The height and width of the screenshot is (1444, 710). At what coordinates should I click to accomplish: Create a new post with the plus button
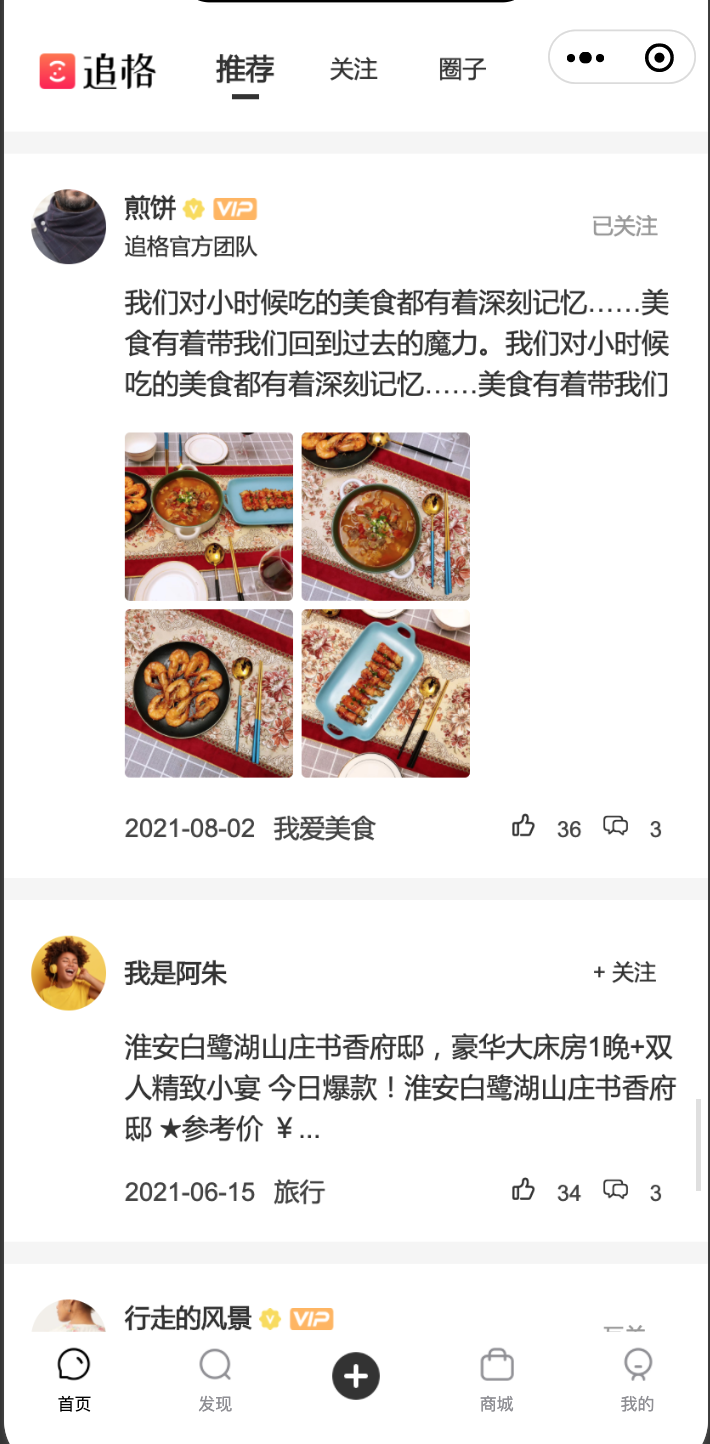coord(356,1377)
